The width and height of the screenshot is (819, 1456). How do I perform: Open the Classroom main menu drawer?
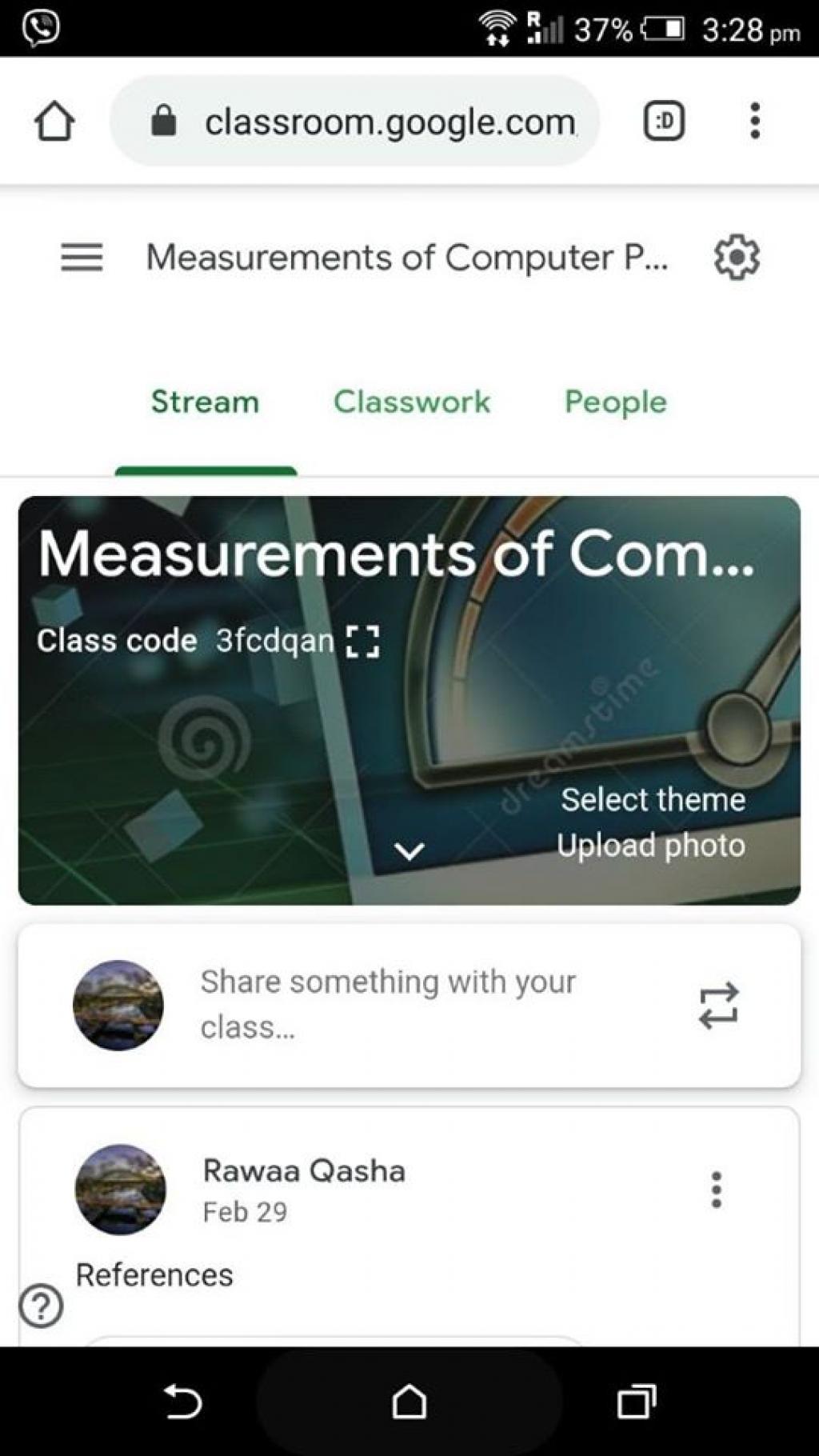pos(82,258)
